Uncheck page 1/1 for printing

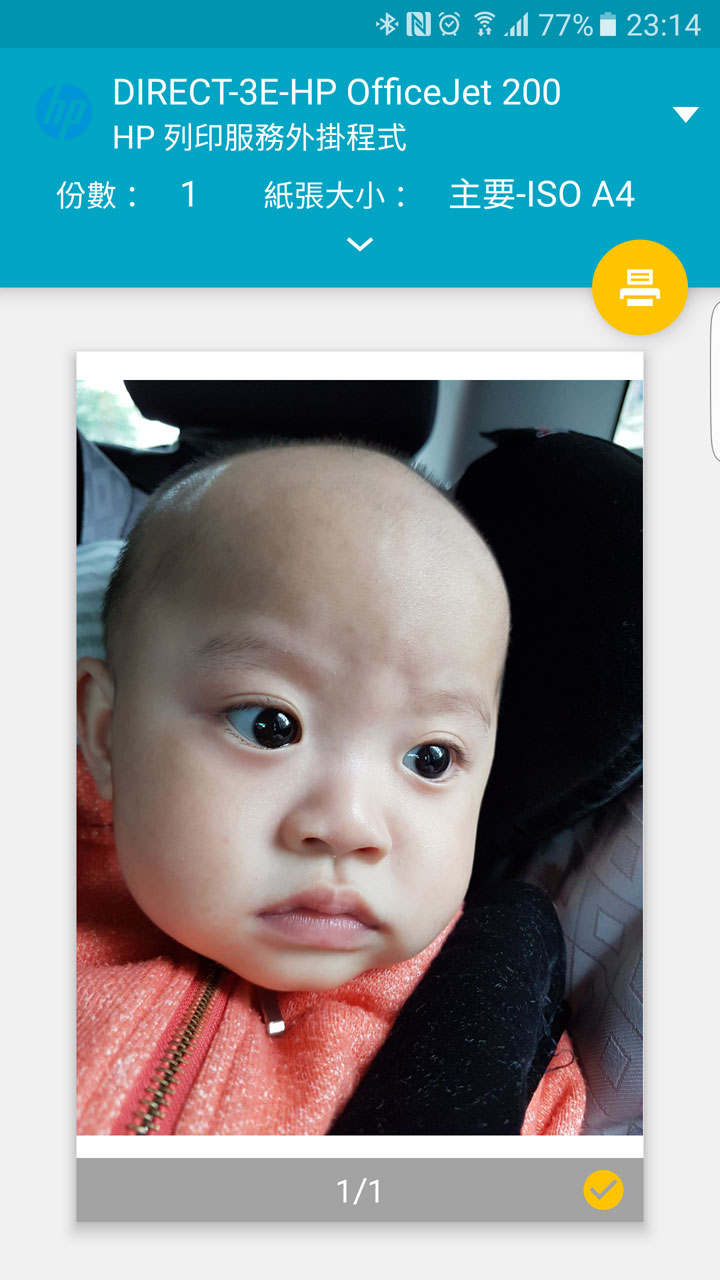pos(603,1190)
